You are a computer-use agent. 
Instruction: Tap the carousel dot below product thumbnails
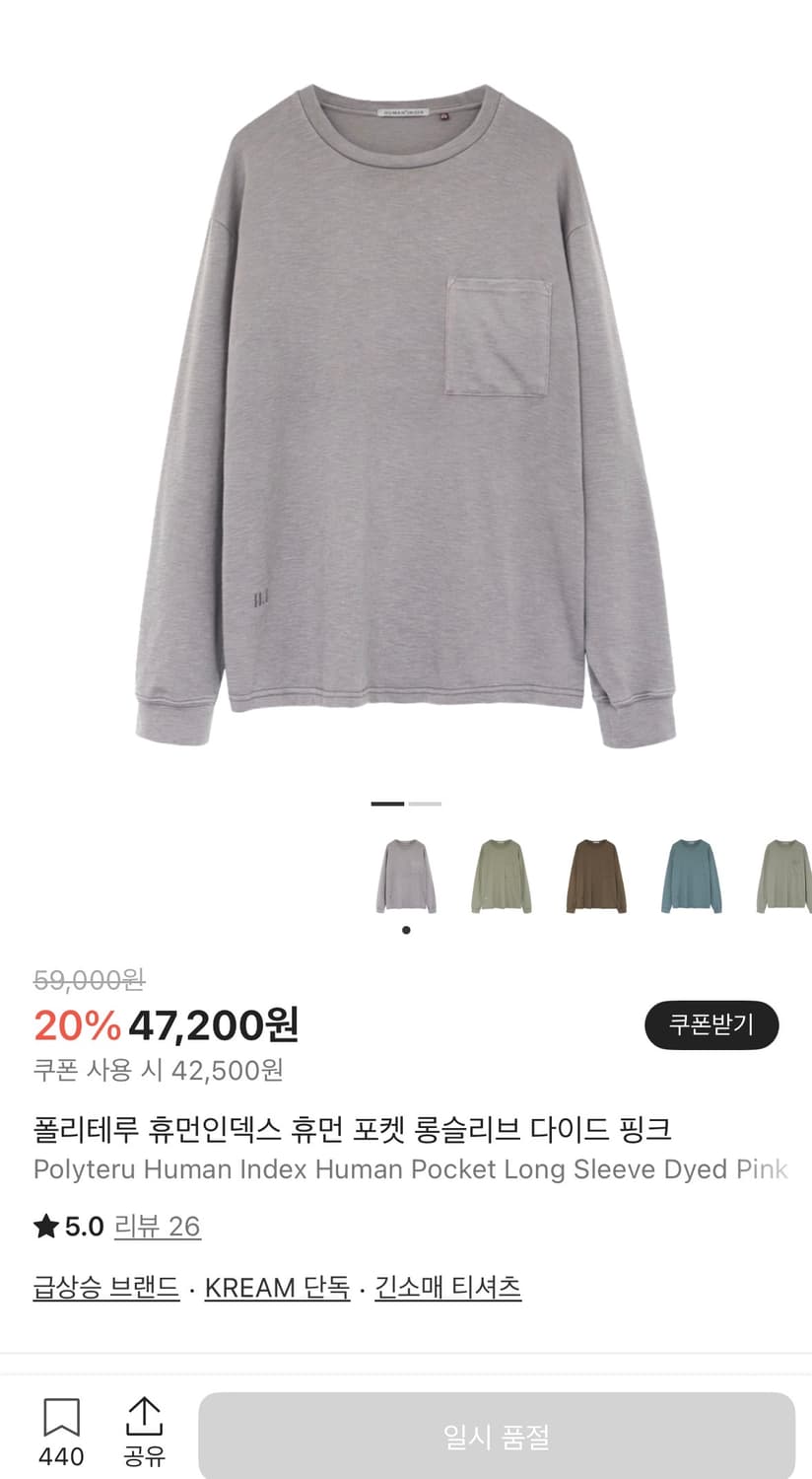406,929
